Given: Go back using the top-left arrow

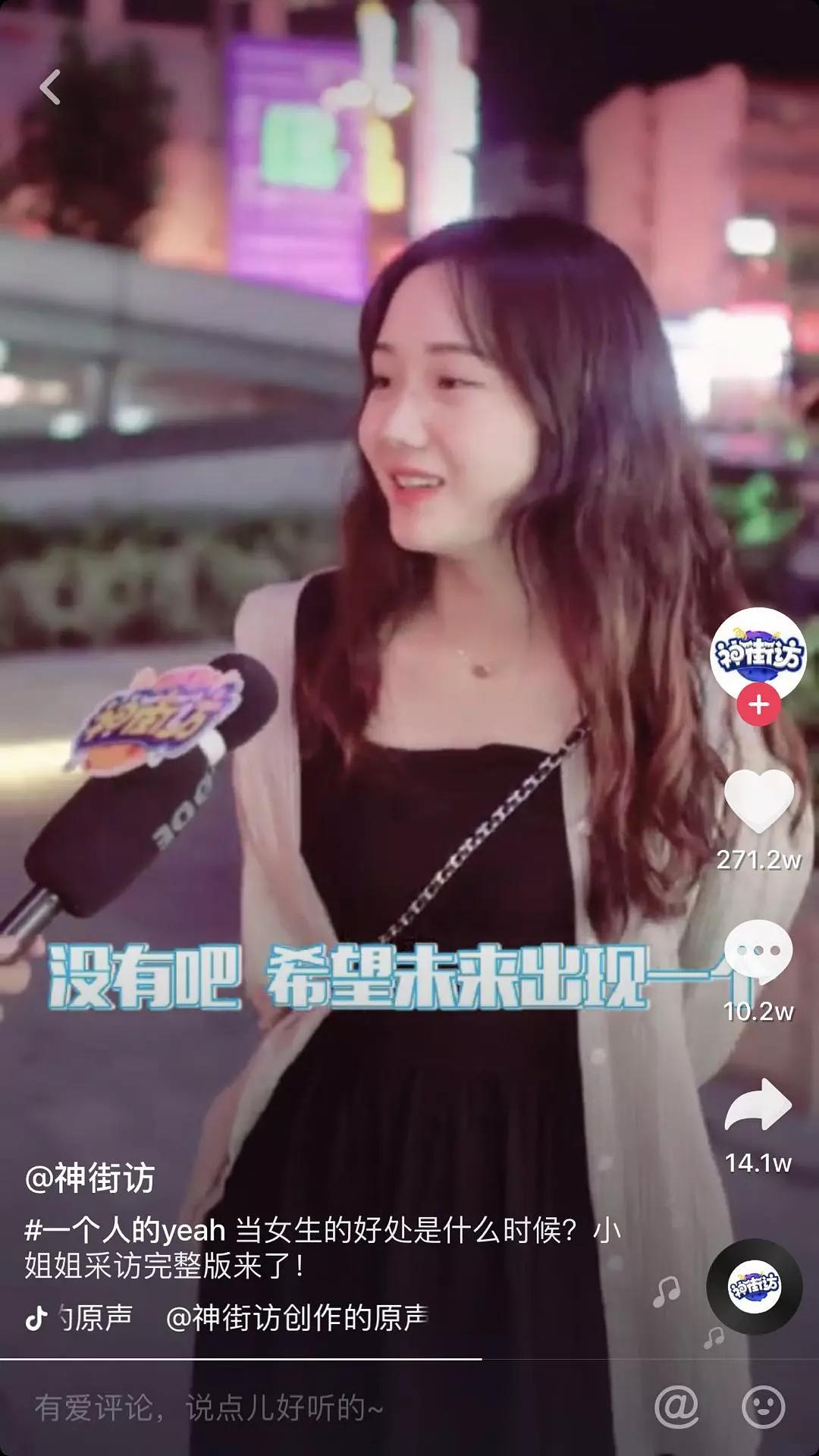Looking at the screenshot, I should [x=50, y=87].
